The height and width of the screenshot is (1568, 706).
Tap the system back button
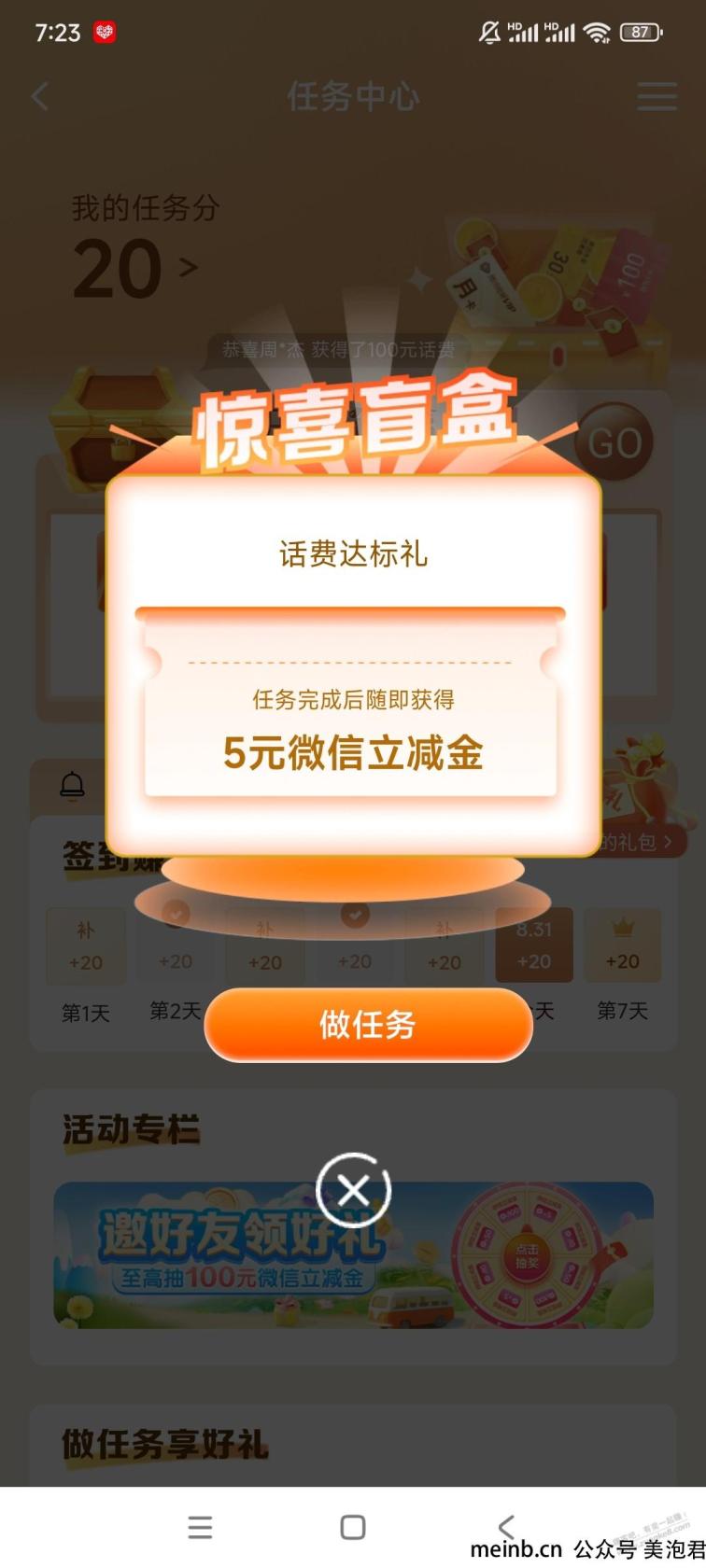click(x=506, y=1527)
